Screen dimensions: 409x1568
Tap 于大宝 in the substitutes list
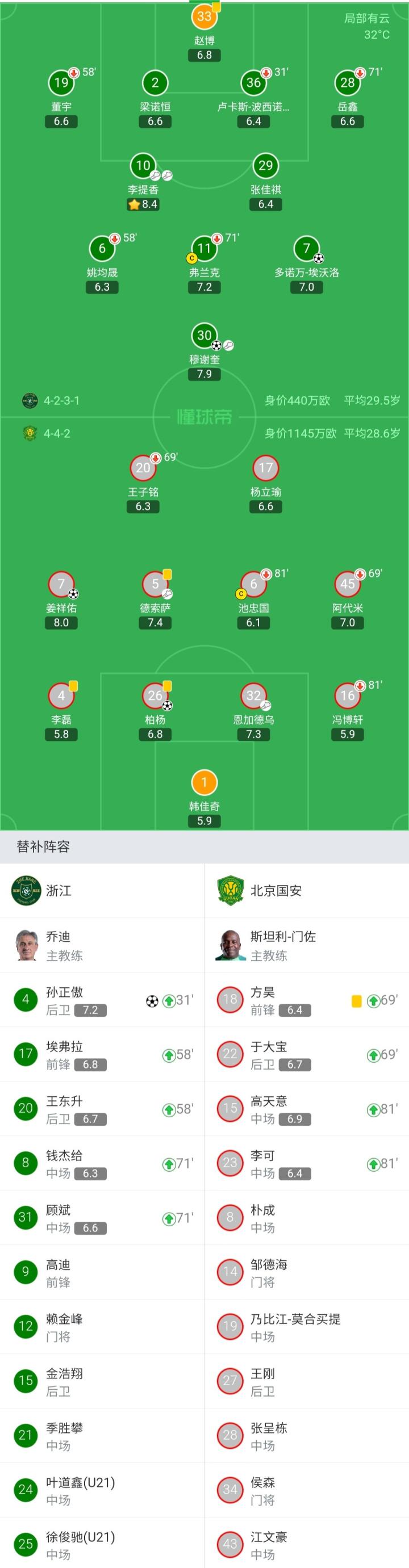(x=306, y=1055)
